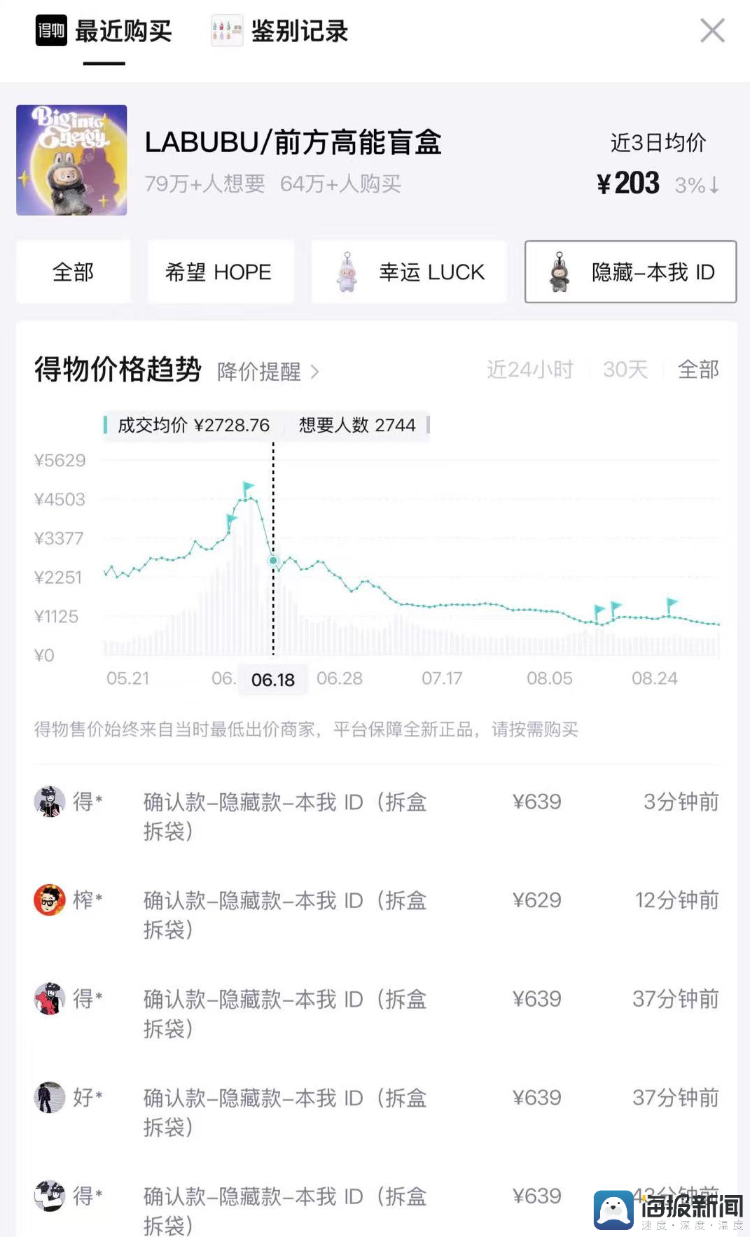
Task: Choose the 隐藏-本我 ID variant
Action: 630,272
